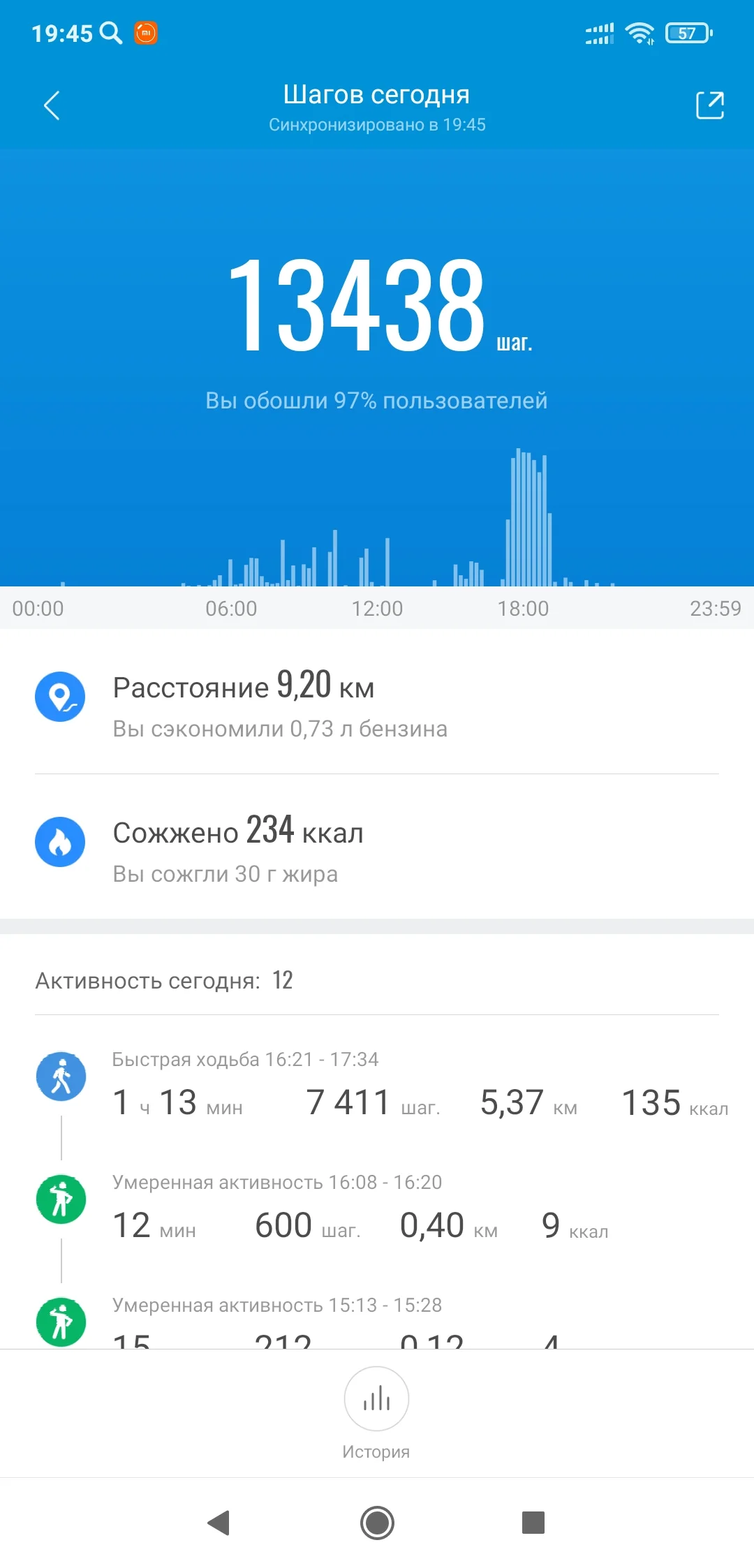Image resolution: width=754 pixels, height=1568 pixels.
Task: Tap the orange Mi icon in status bar
Action: click(145, 33)
